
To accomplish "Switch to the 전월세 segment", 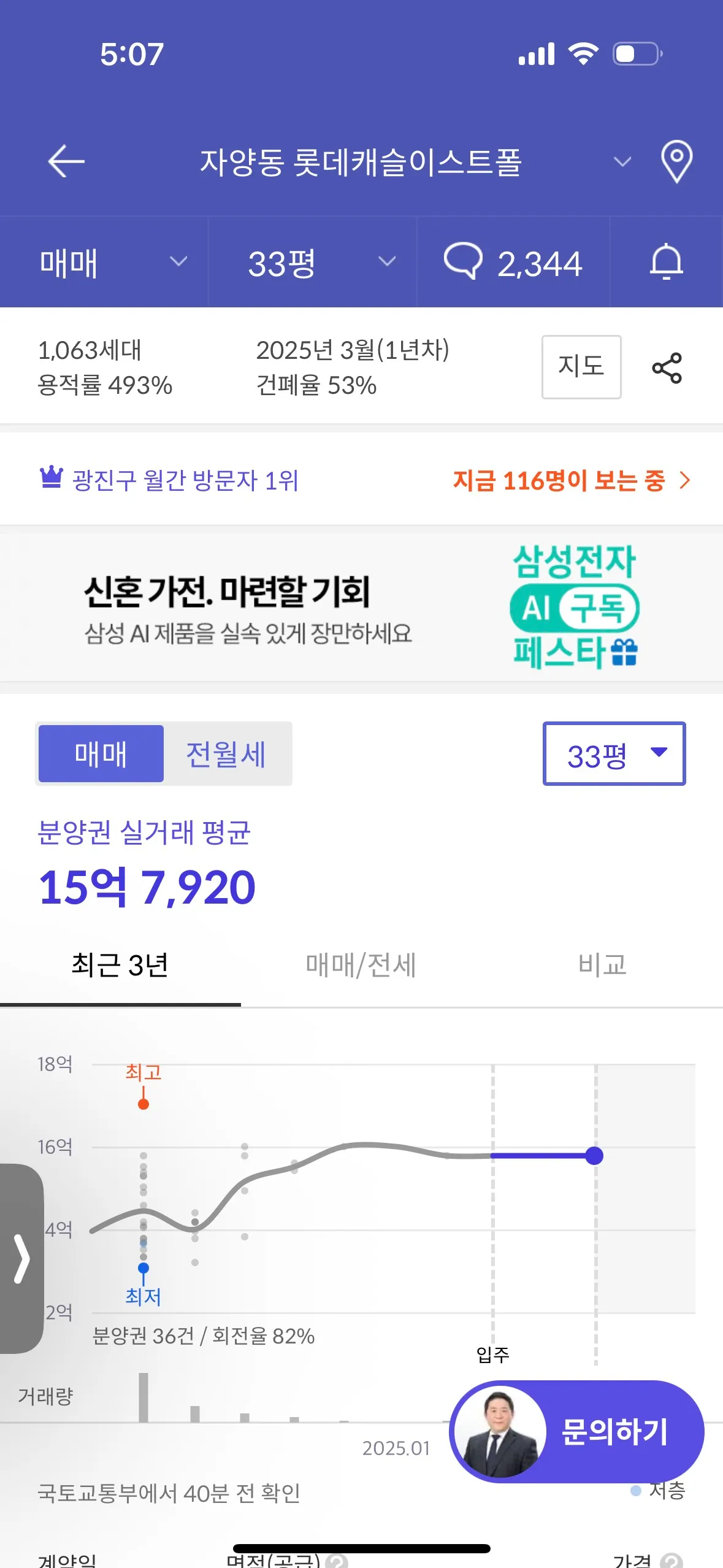I will 226,754.
